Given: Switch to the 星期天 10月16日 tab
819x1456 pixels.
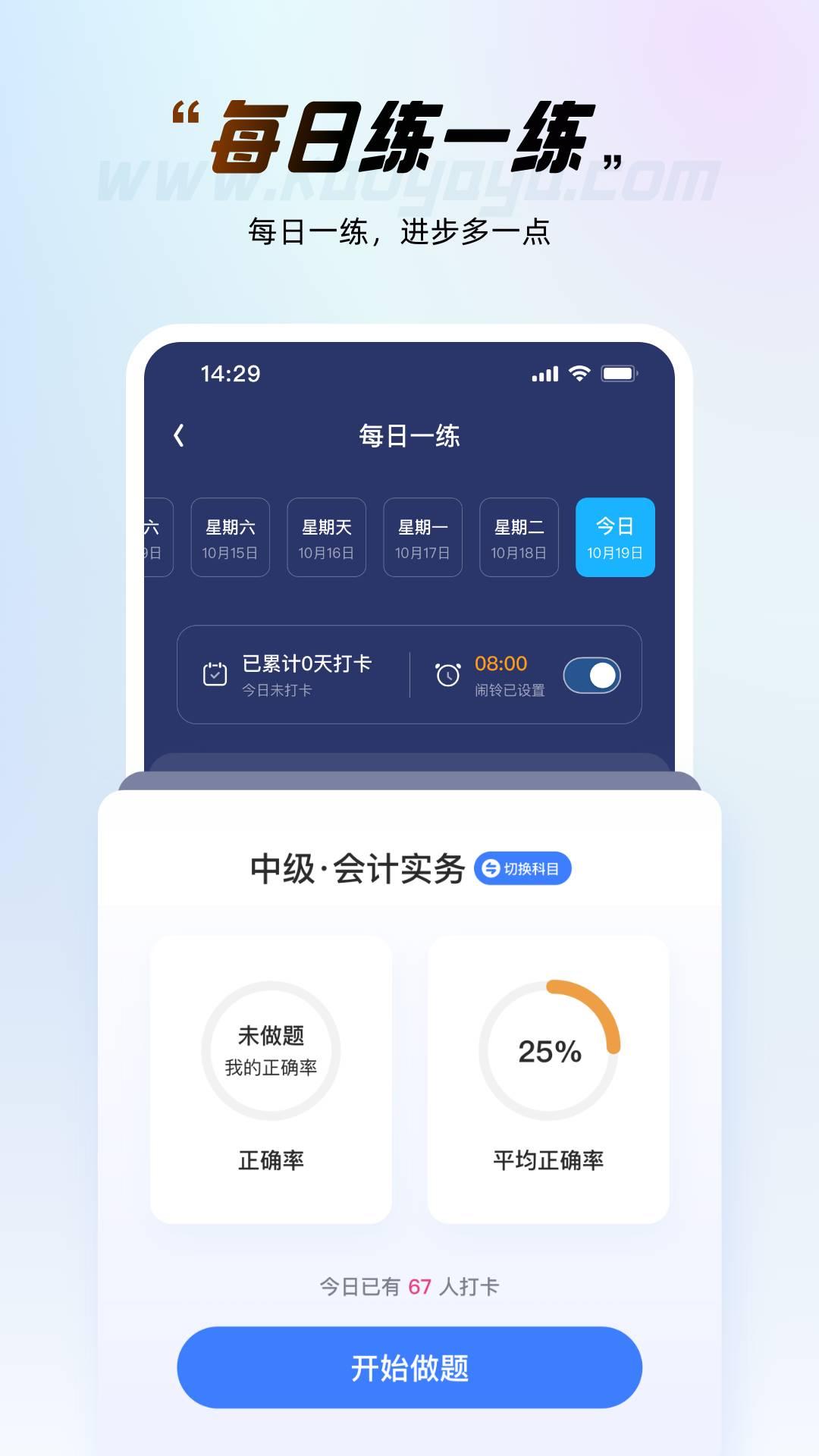Looking at the screenshot, I should point(326,537).
